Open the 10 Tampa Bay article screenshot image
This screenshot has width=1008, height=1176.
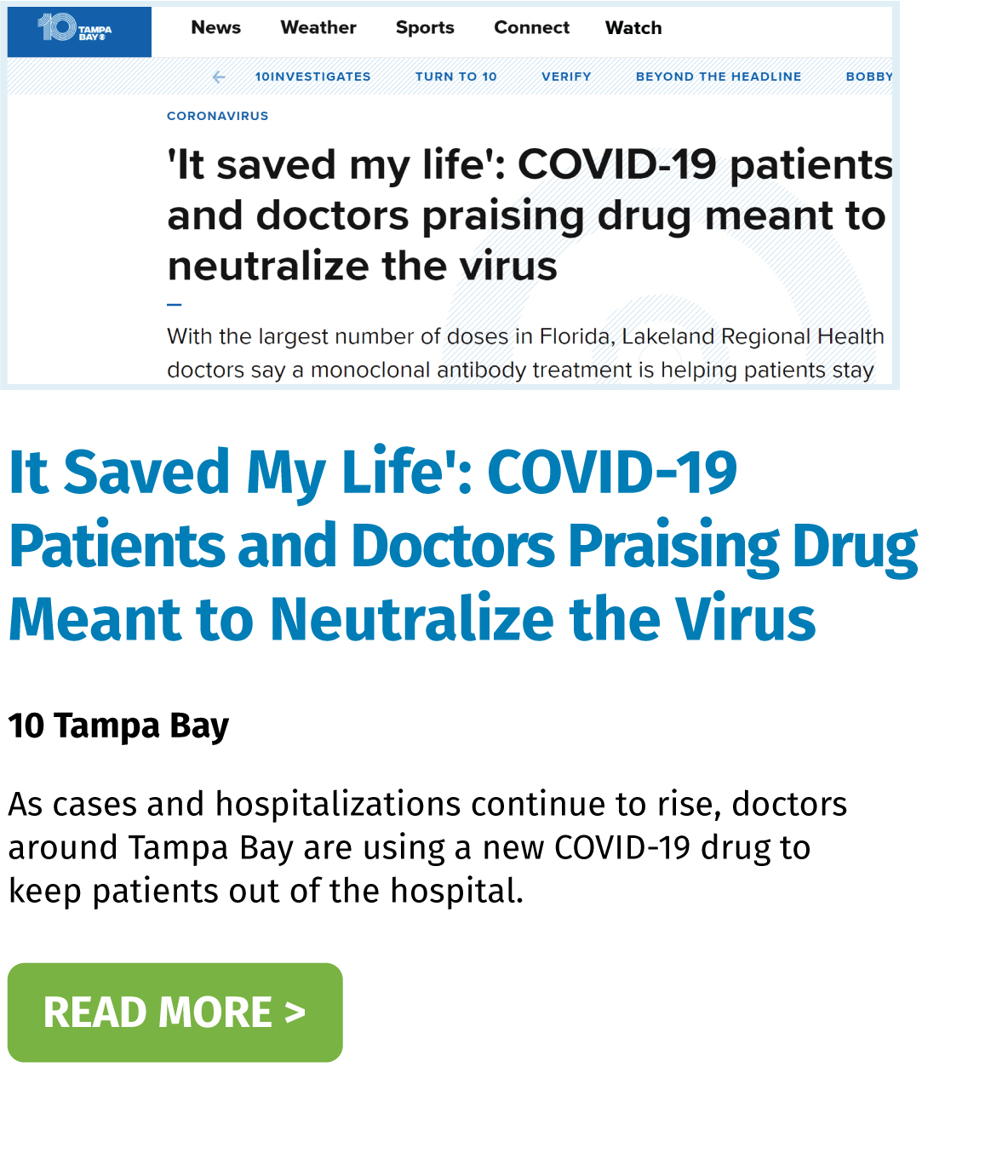tap(450, 195)
